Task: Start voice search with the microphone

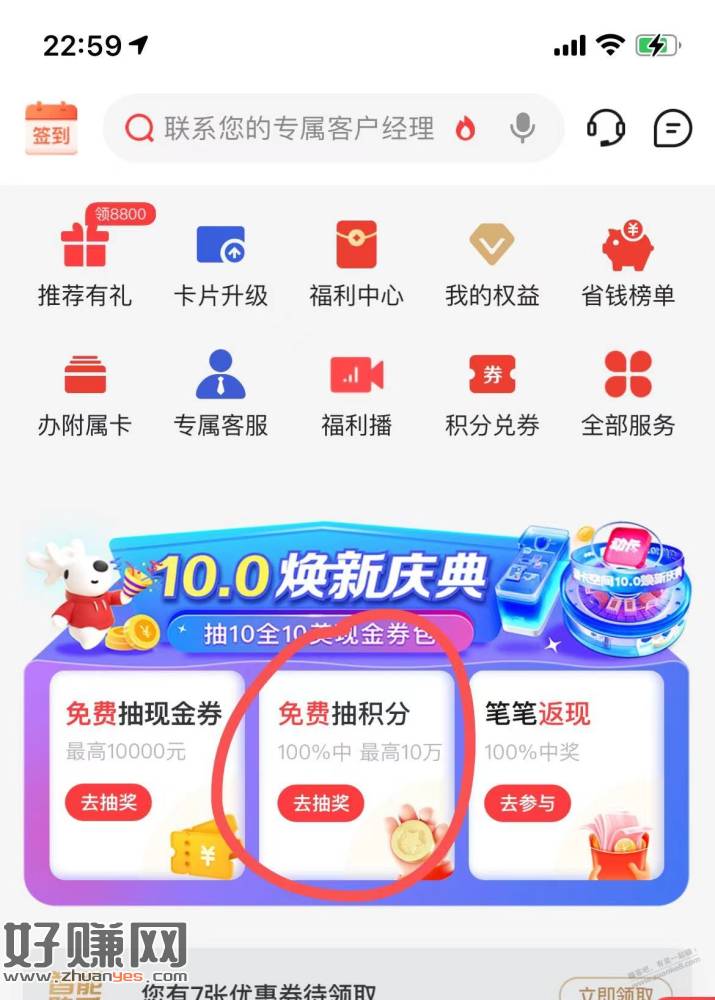Action: pos(521,128)
